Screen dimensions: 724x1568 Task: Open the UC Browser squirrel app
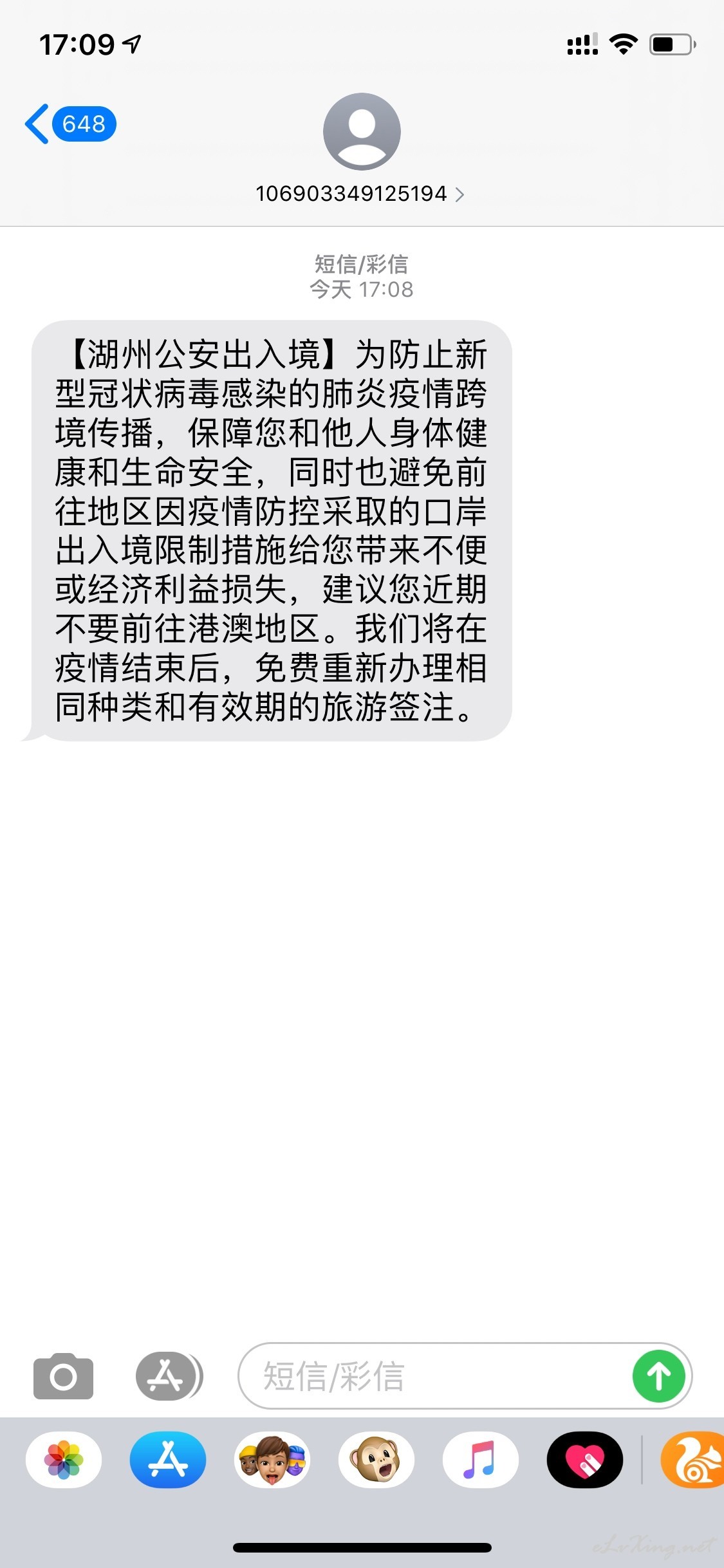point(692,1460)
